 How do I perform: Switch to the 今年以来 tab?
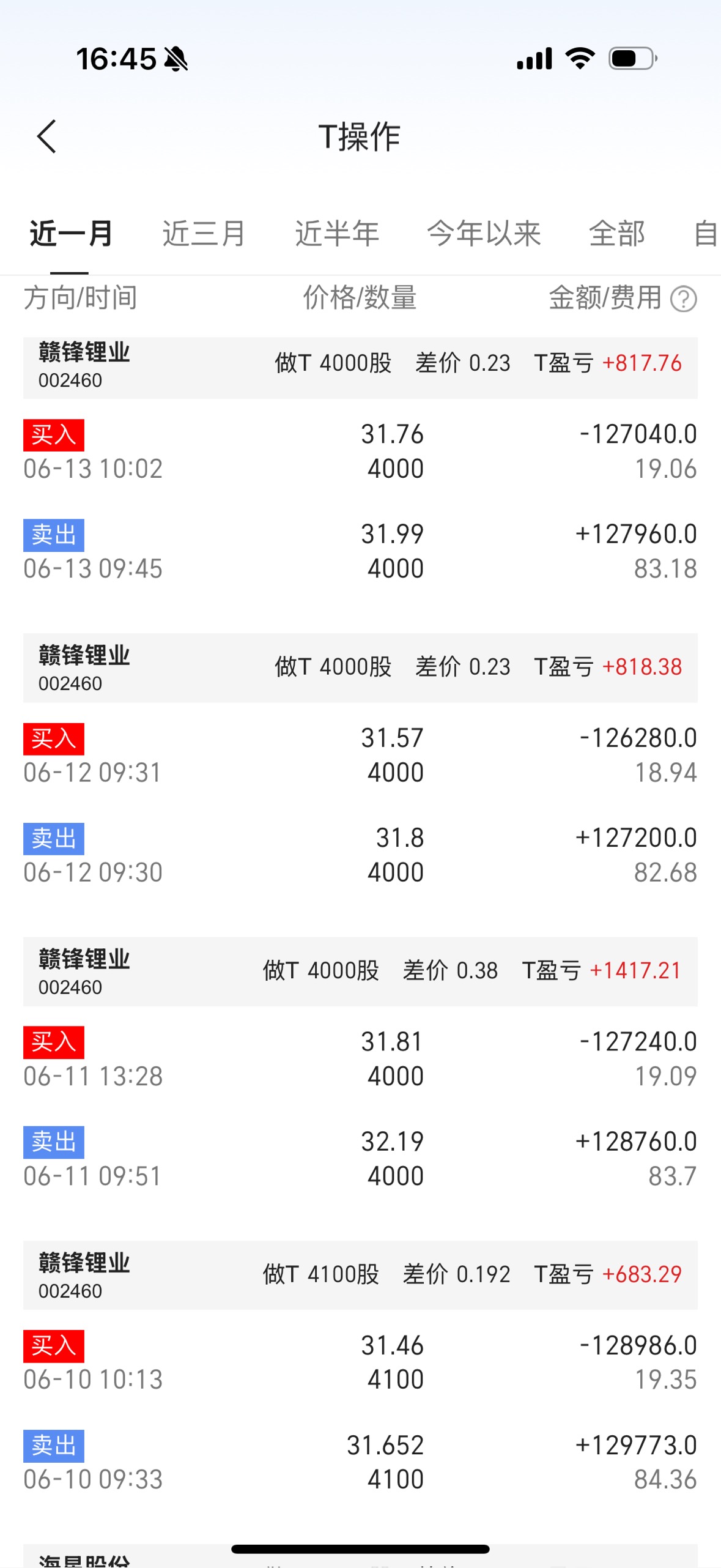tap(484, 234)
